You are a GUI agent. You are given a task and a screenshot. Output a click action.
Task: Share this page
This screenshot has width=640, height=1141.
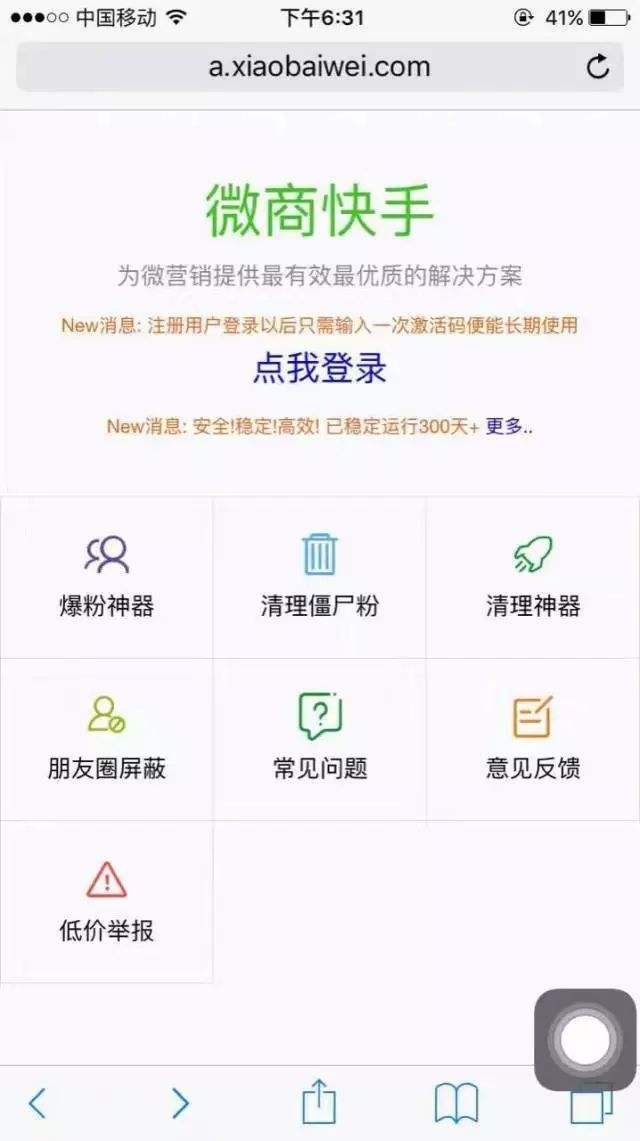[x=319, y=1102]
